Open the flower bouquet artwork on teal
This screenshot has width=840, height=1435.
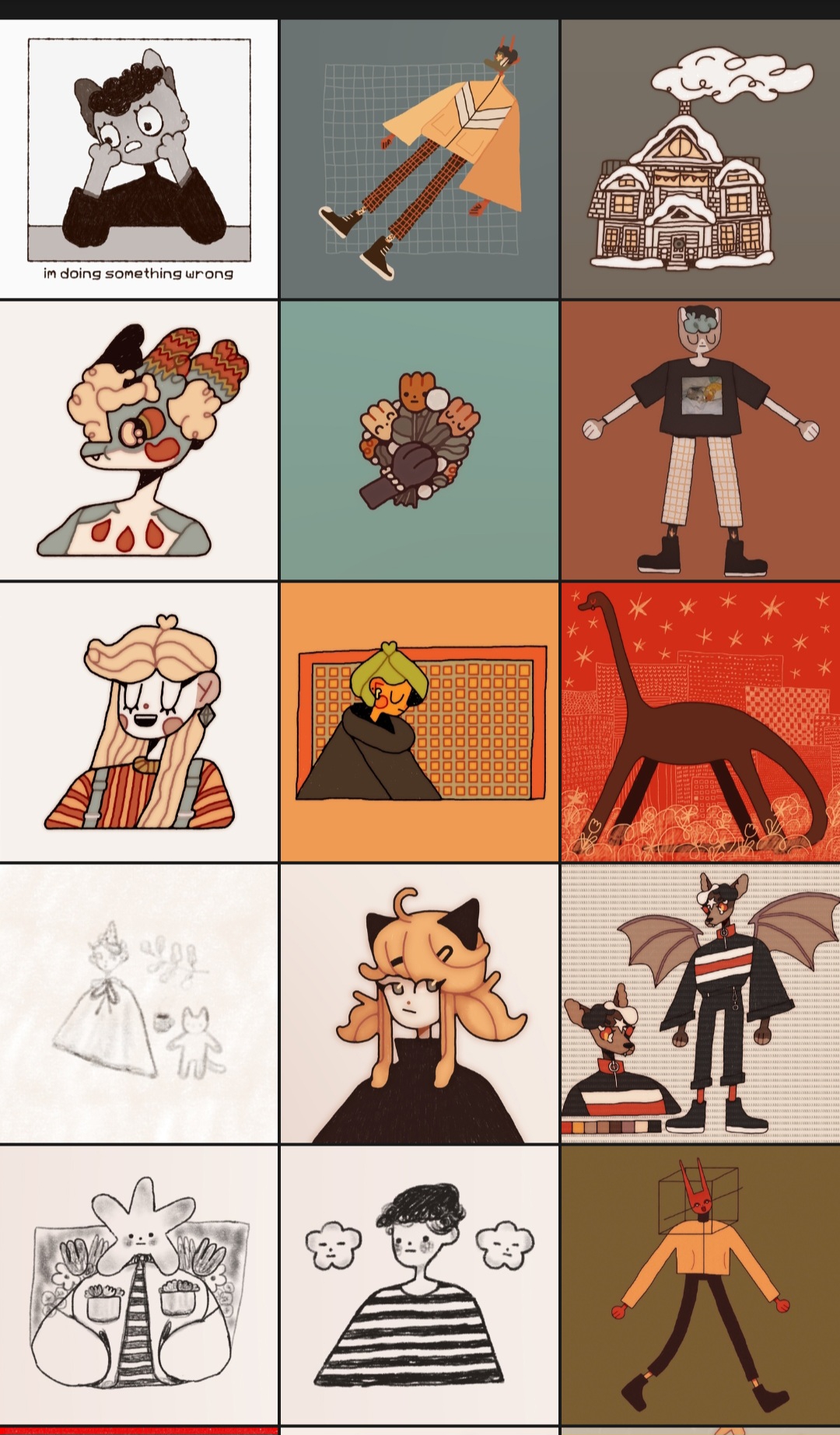420,440
